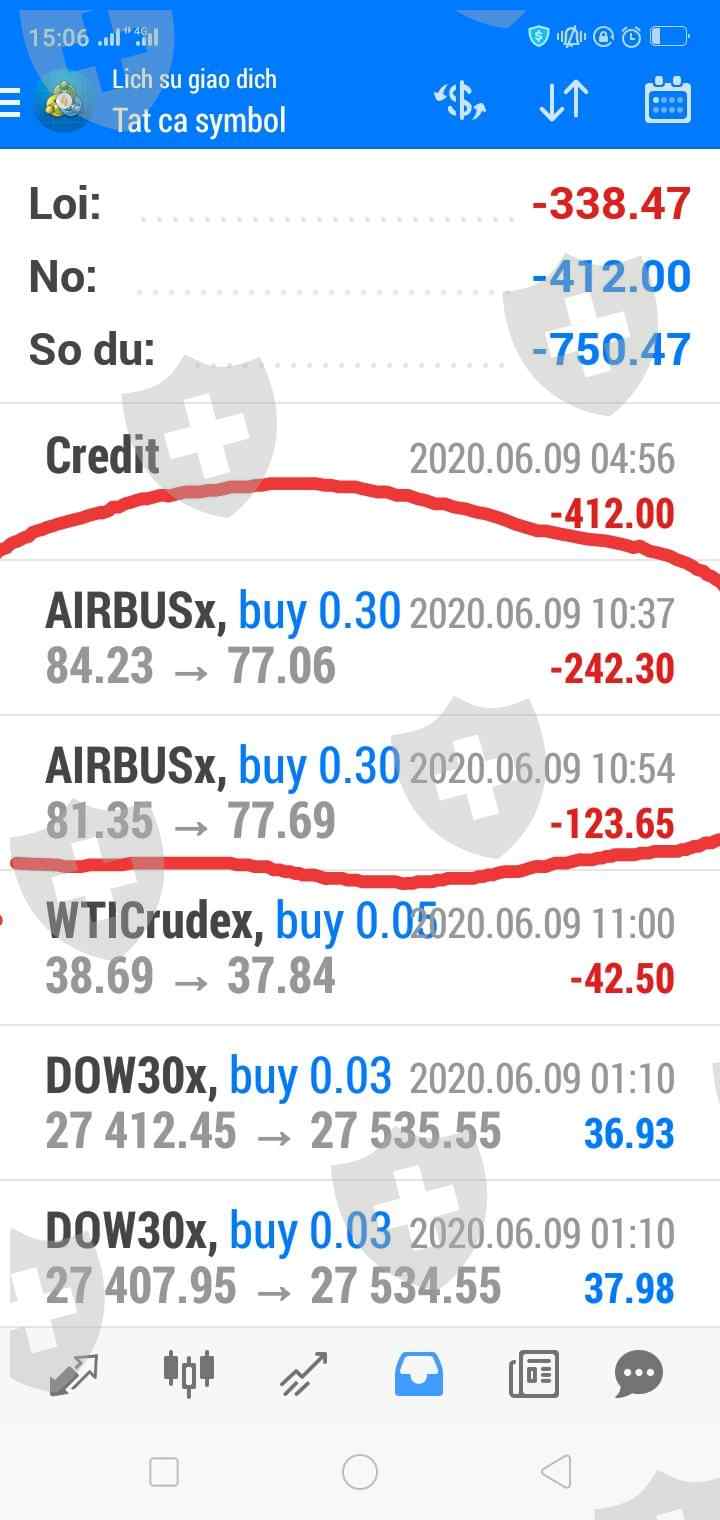Open the Chat messages tab
Viewport: 720px width, 1520px height.
(639, 1374)
